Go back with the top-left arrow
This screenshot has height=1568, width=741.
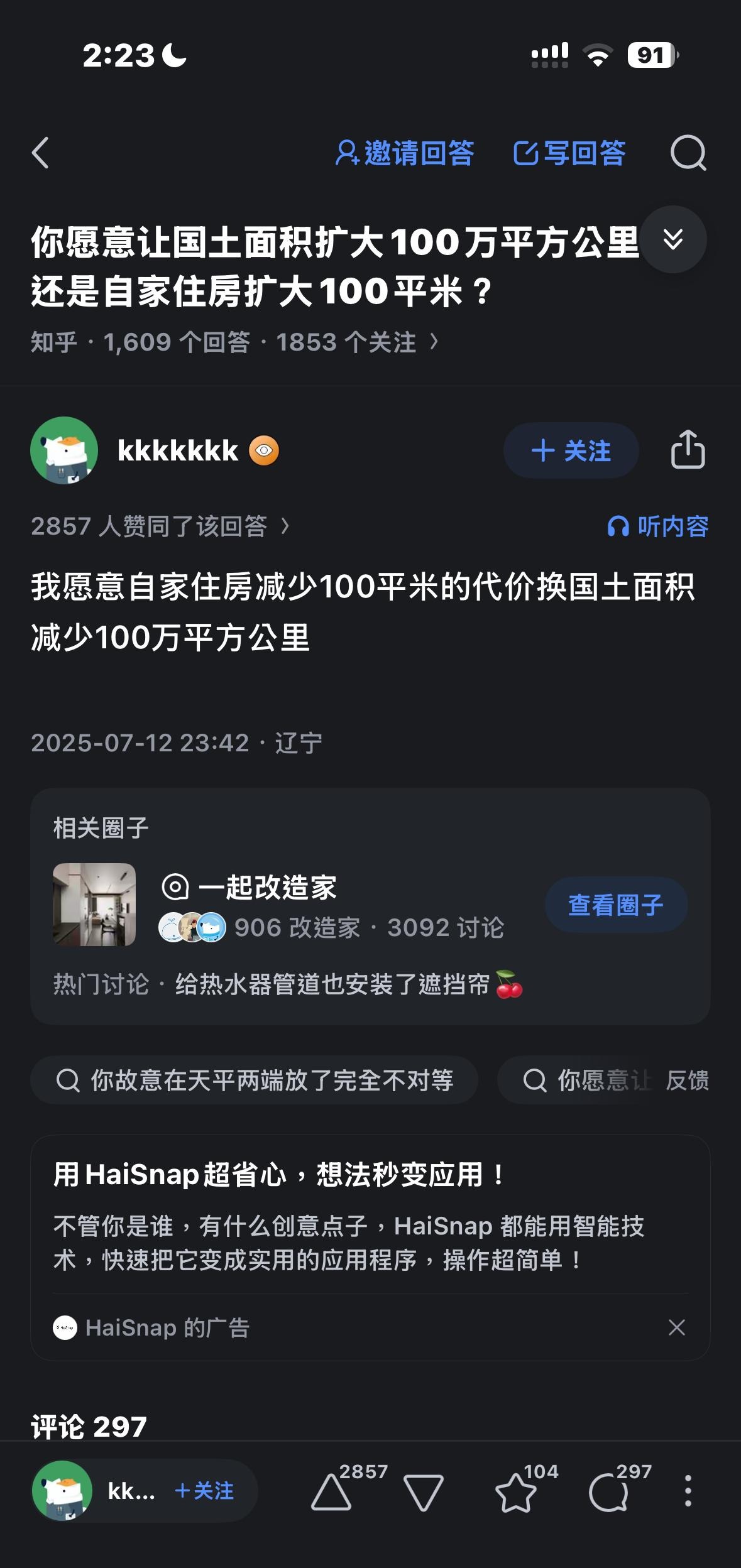pos(40,153)
